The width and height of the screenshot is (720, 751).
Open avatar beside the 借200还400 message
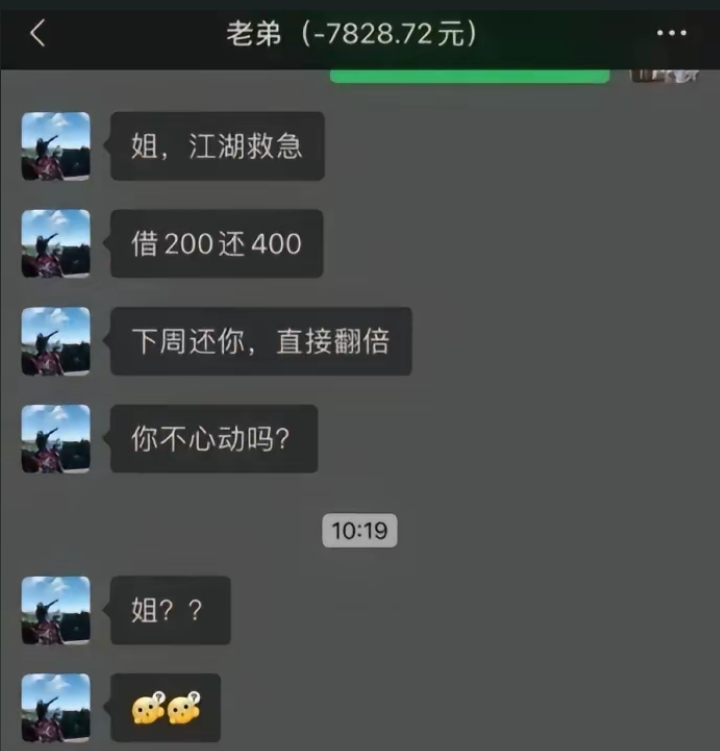pyautogui.click(x=56, y=243)
